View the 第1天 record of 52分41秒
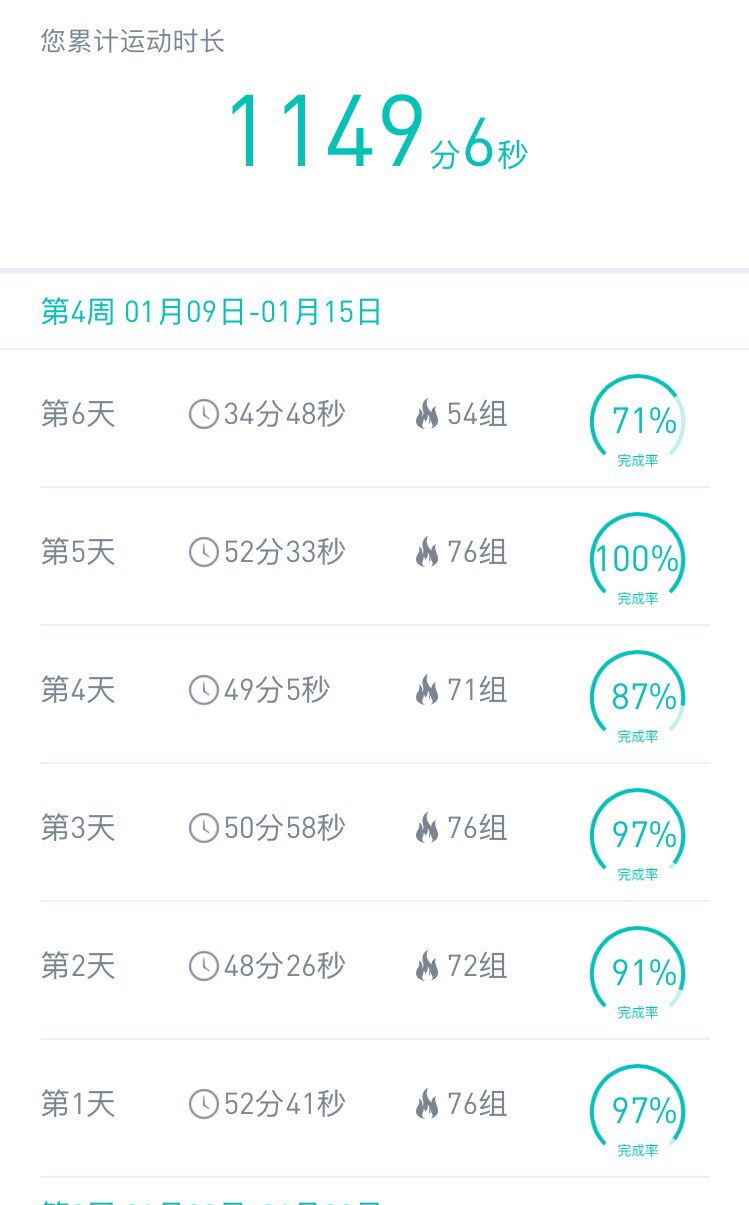Screen dimensions: 749x1205 tap(374, 1108)
